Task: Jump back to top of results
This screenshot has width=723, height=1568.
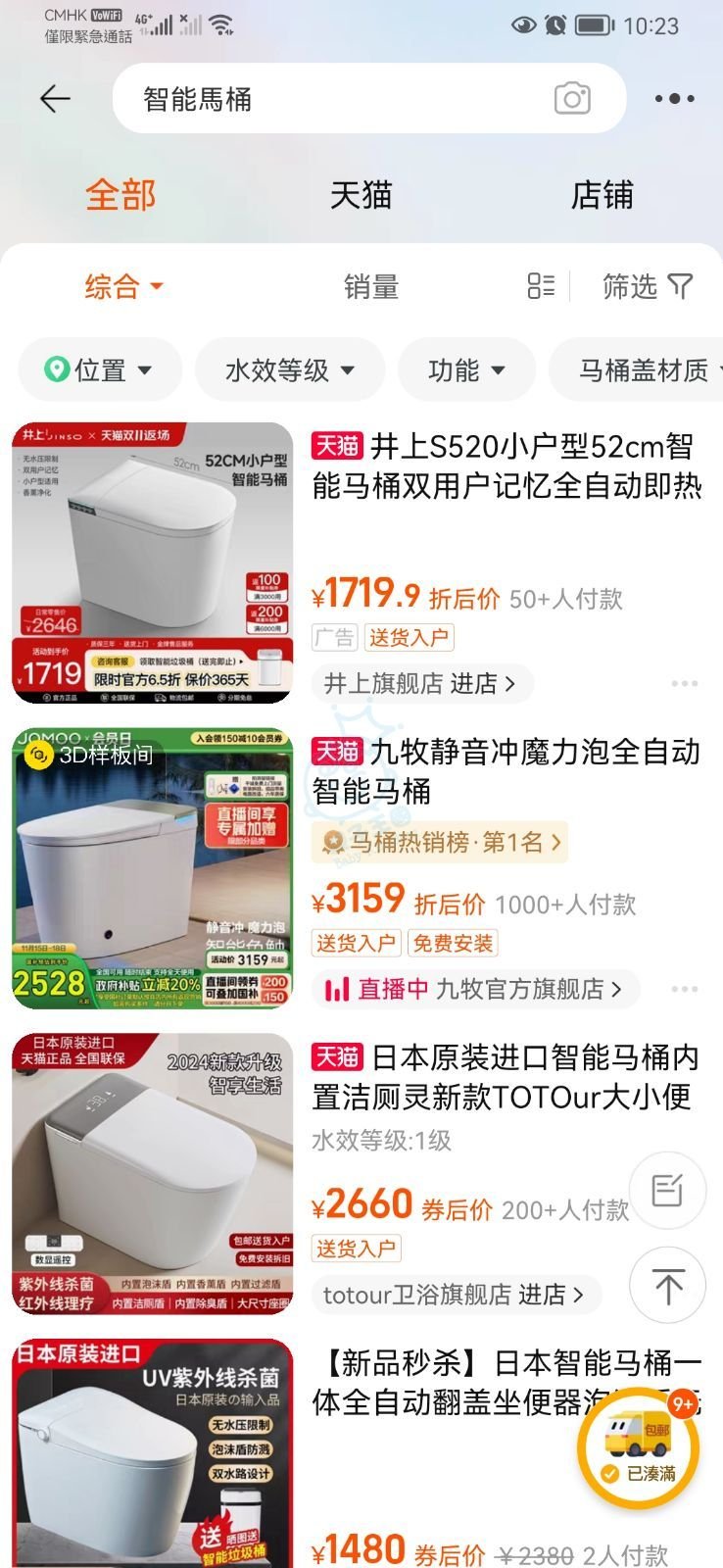Action: pos(667,1286)
